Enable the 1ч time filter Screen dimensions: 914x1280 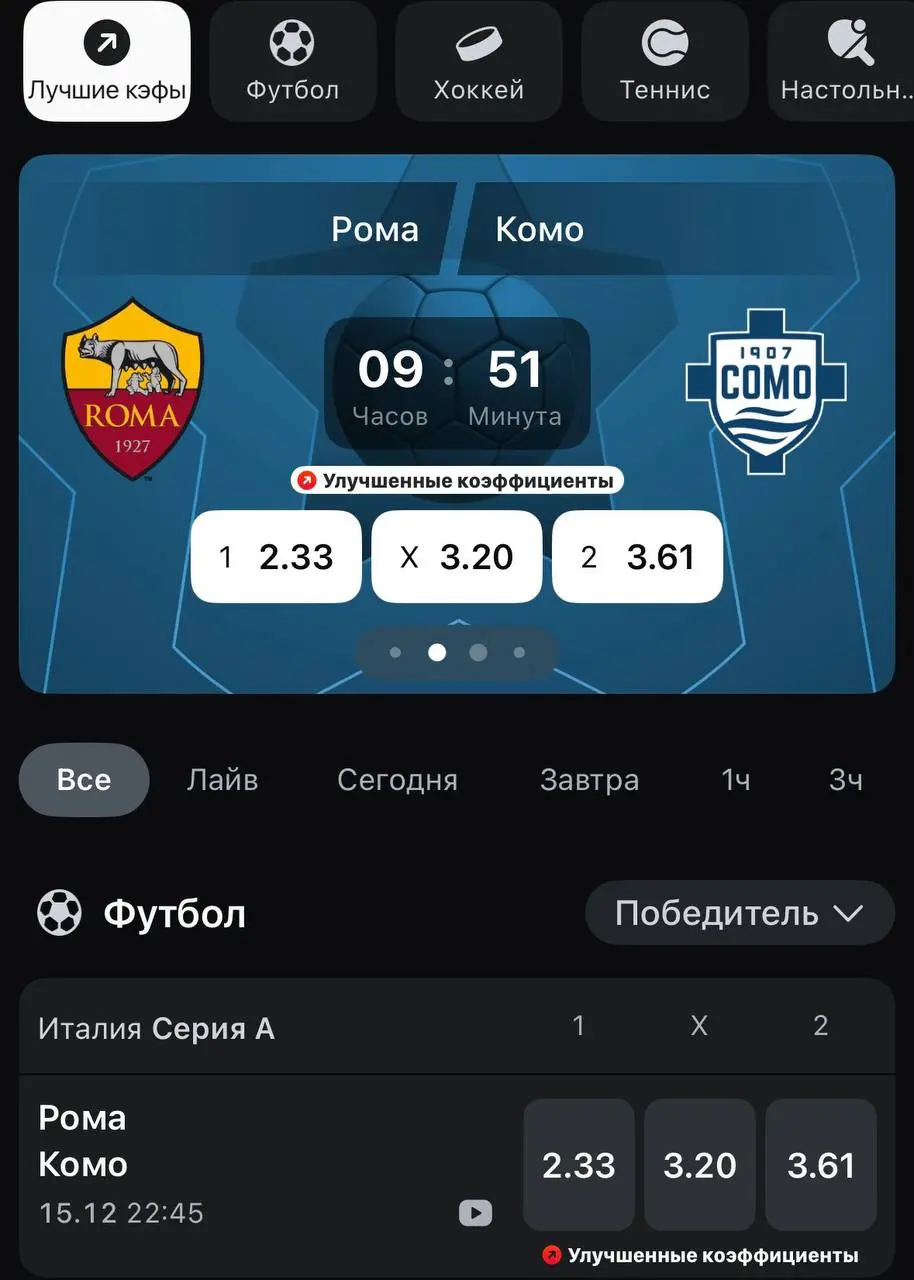click(x=735, y=779)
